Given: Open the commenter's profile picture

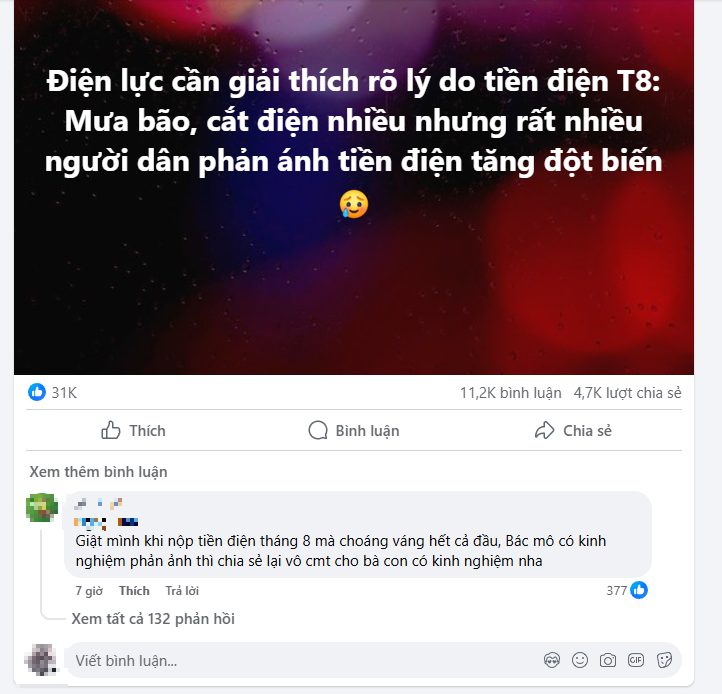Looking at the screenshot, I should point(41,508).
